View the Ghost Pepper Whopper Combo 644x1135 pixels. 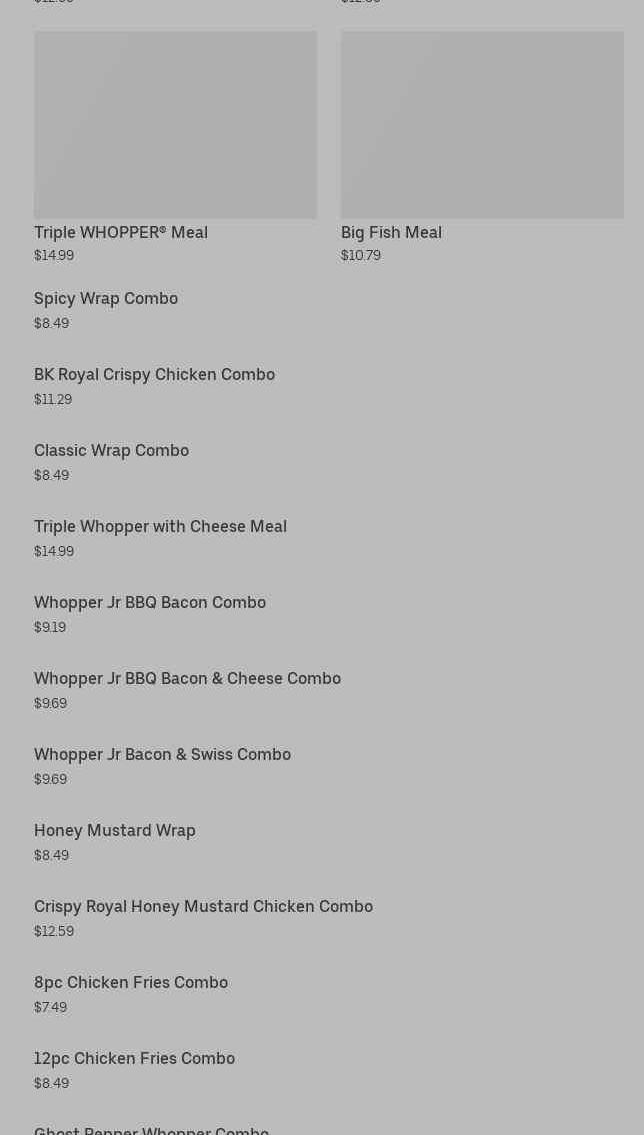(x=151, y=1130)
